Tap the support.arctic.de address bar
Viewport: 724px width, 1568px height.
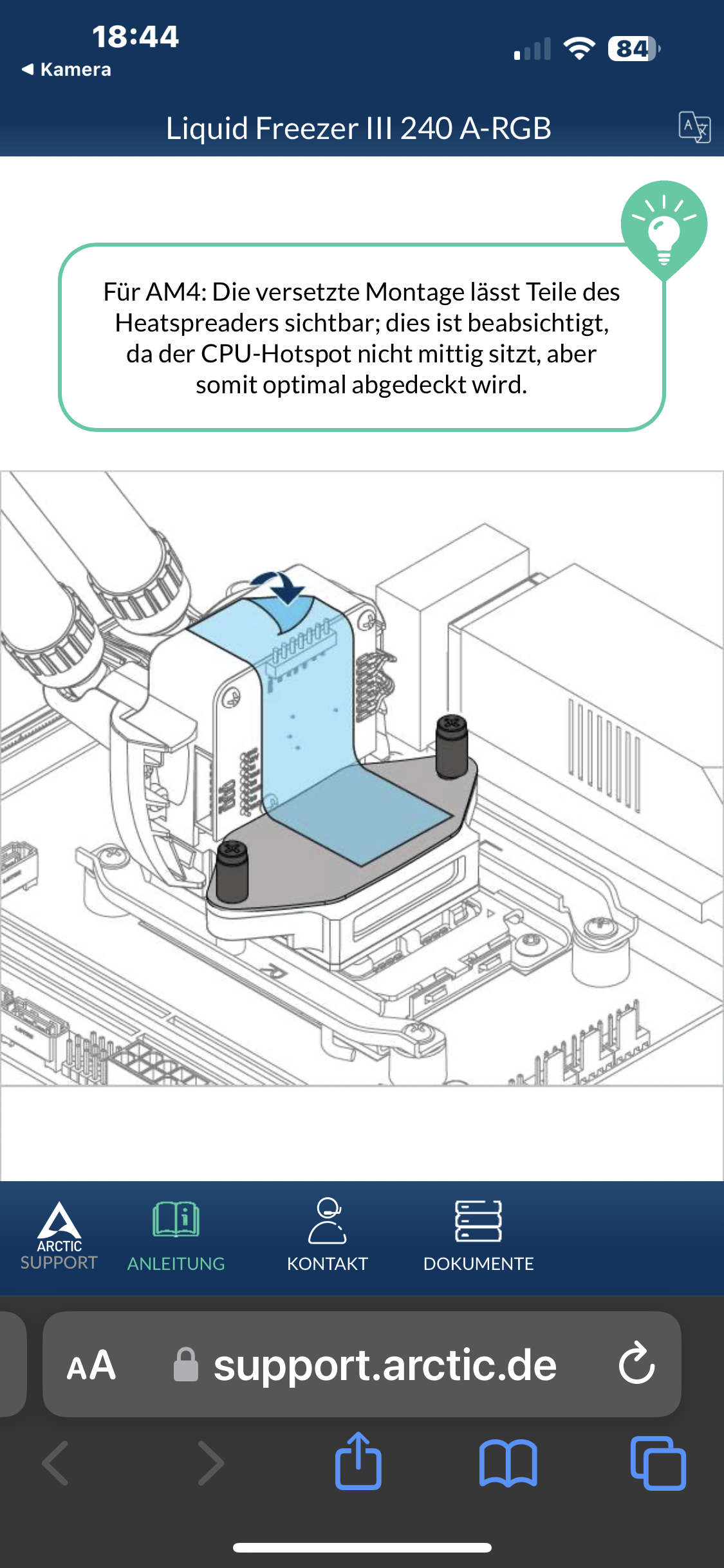click(384, 1365)
